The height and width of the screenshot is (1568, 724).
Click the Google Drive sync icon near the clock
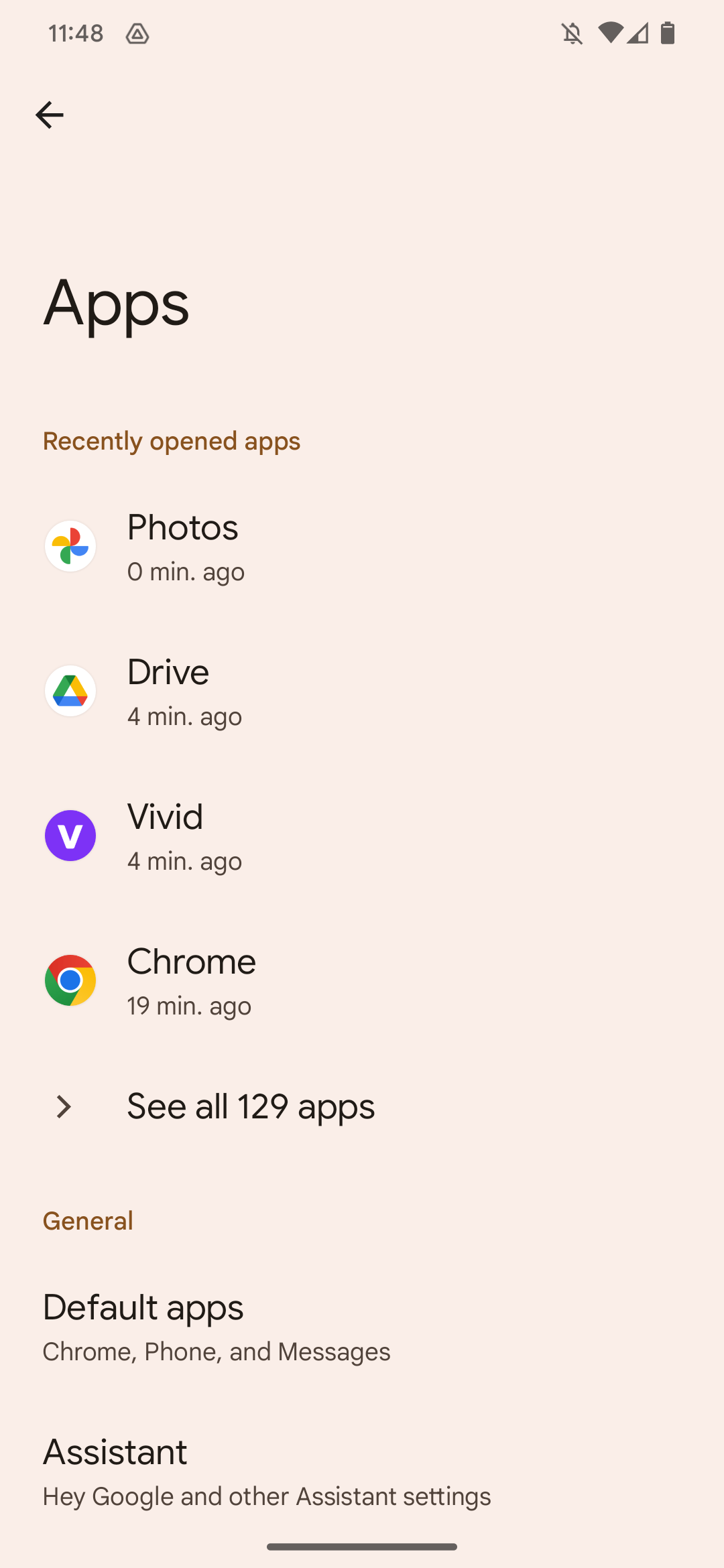(x=136, y=33)
